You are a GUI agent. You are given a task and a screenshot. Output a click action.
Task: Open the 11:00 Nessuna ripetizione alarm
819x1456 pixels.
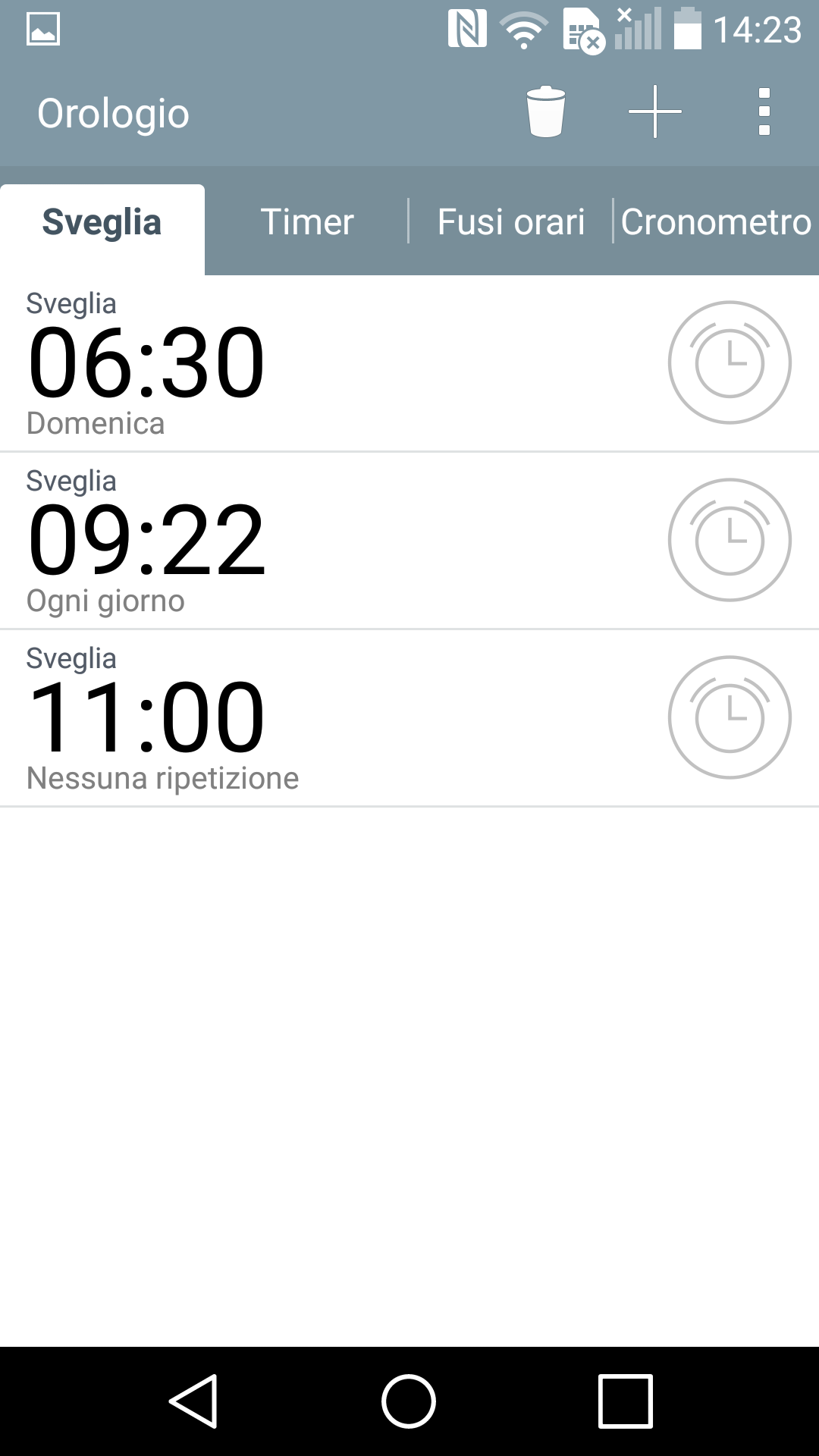(326, 718)
